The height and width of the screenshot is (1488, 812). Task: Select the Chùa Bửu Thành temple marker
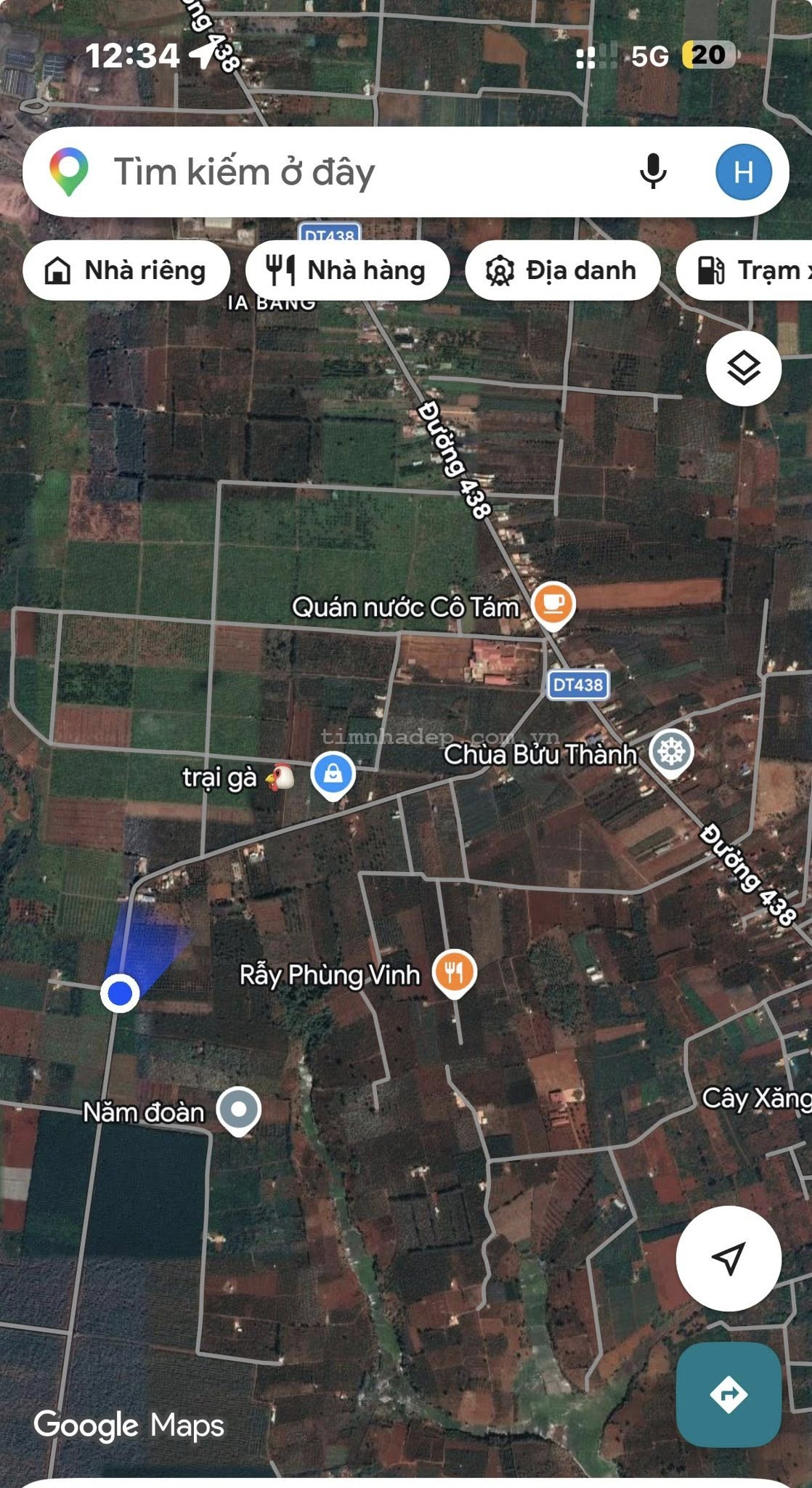pyautogui.click(x=670, y=752)
